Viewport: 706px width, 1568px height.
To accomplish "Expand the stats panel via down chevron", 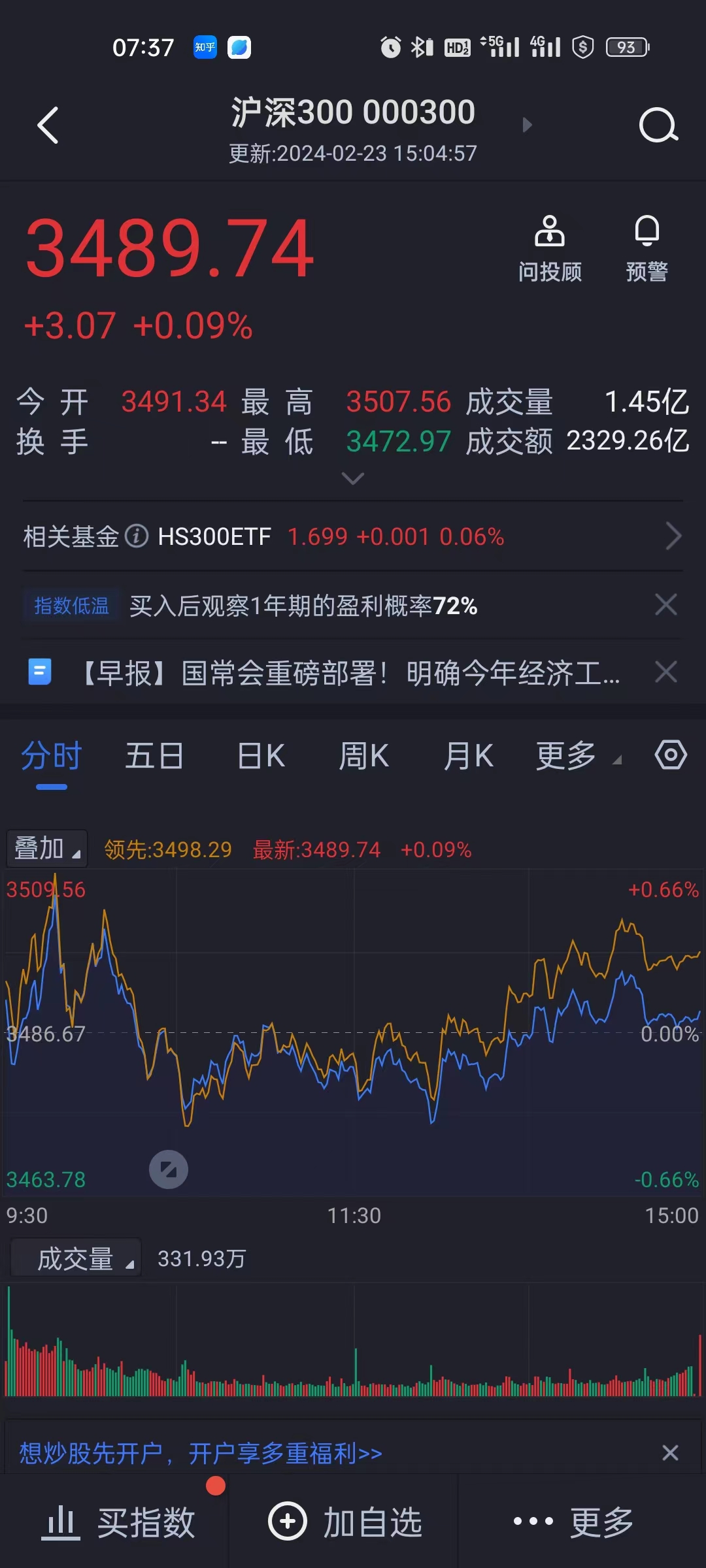I will pos(353,479).
